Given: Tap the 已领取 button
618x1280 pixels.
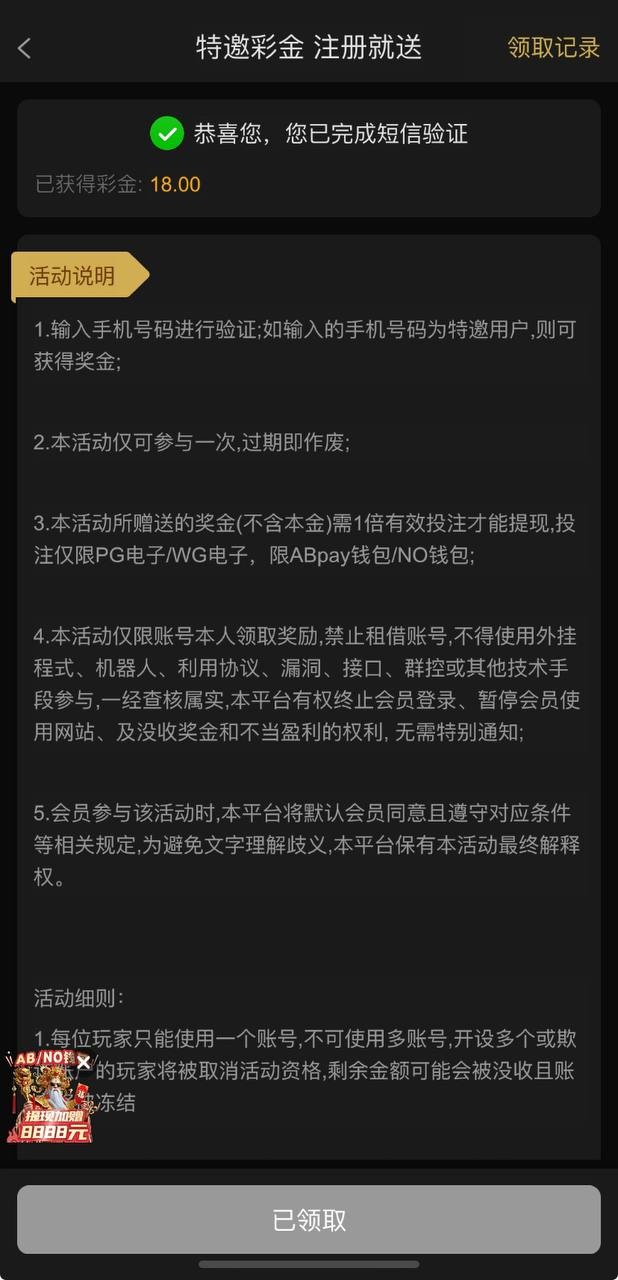Looking at the screenshot, I should pos(309,1219).
